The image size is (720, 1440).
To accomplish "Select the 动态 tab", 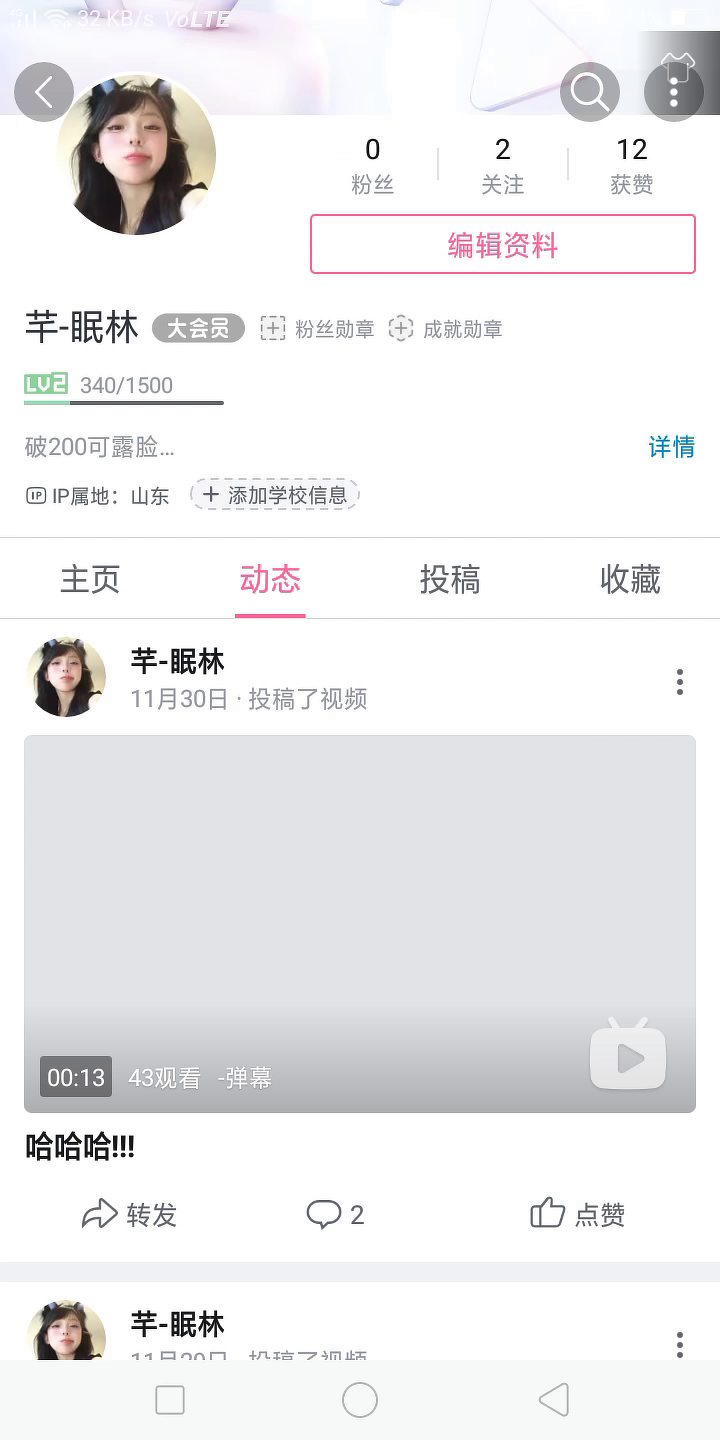I will tap(270, 579).
